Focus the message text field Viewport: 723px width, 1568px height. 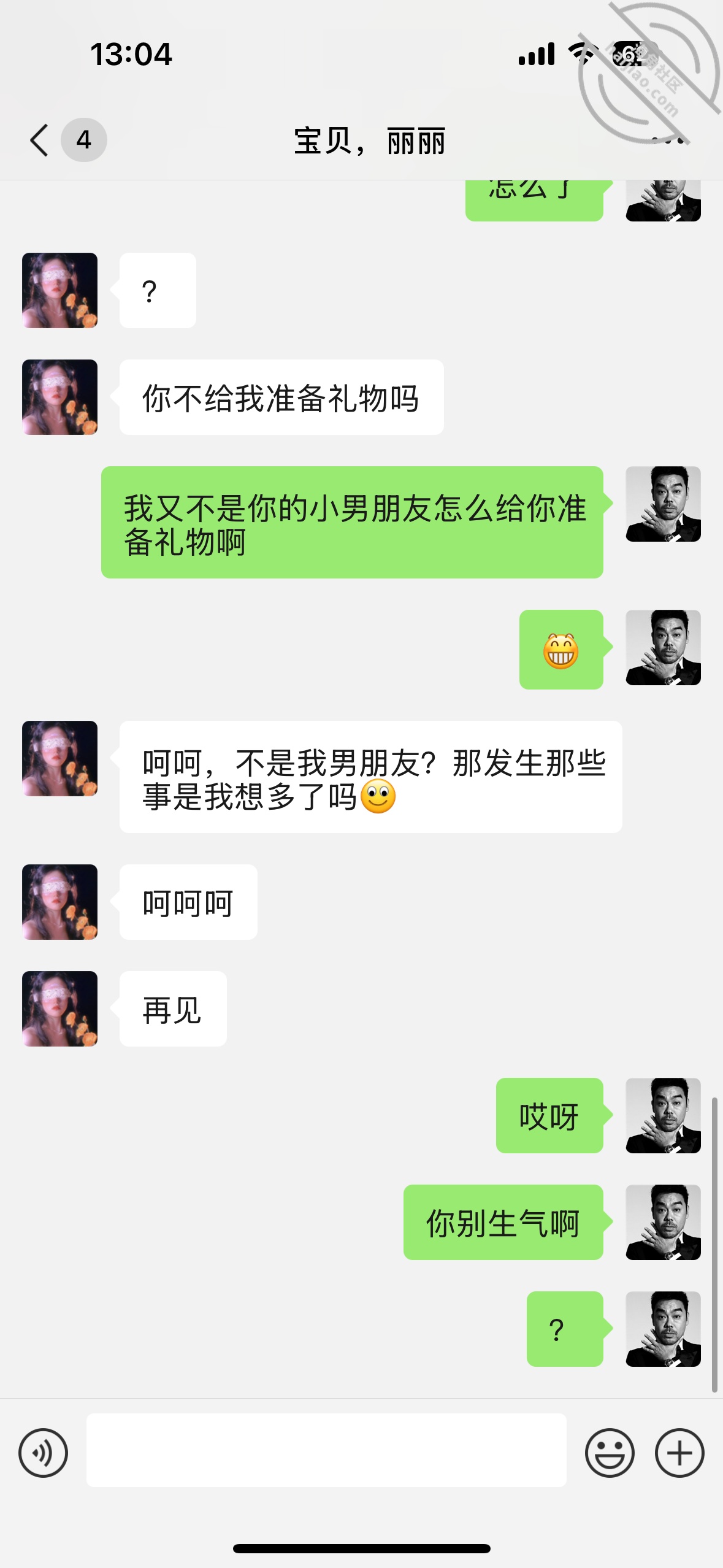click(326, 1450)
